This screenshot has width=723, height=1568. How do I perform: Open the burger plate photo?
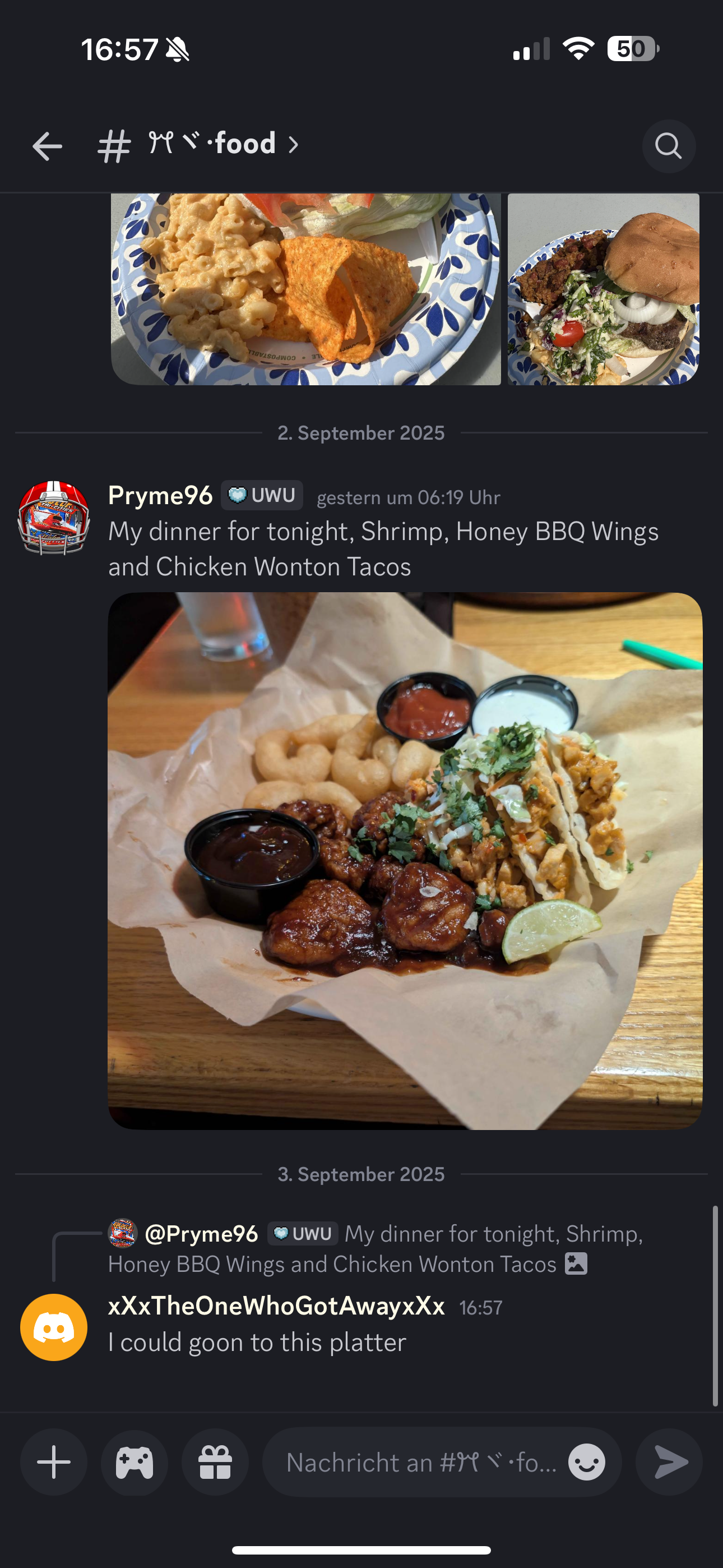tap(603, 289)
